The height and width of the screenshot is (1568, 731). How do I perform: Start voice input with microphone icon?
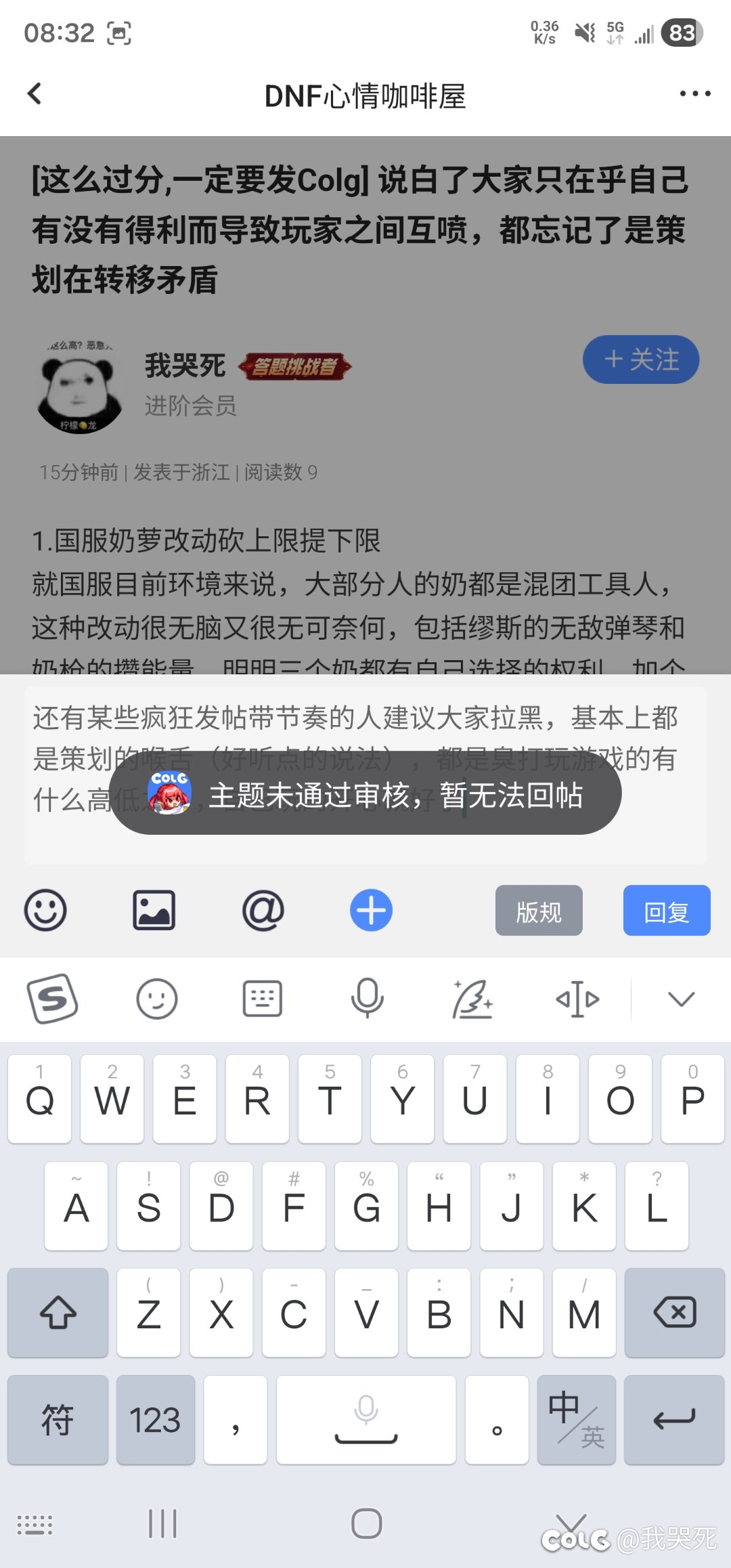coord(368,999)
